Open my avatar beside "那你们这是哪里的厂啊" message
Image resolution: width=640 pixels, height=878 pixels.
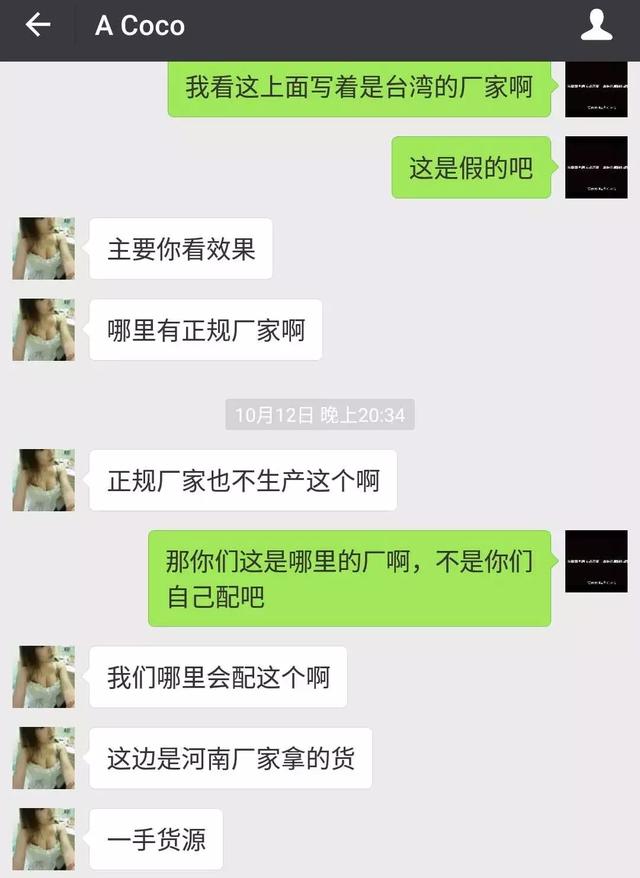pyautogui.click(x=596, y=561)
